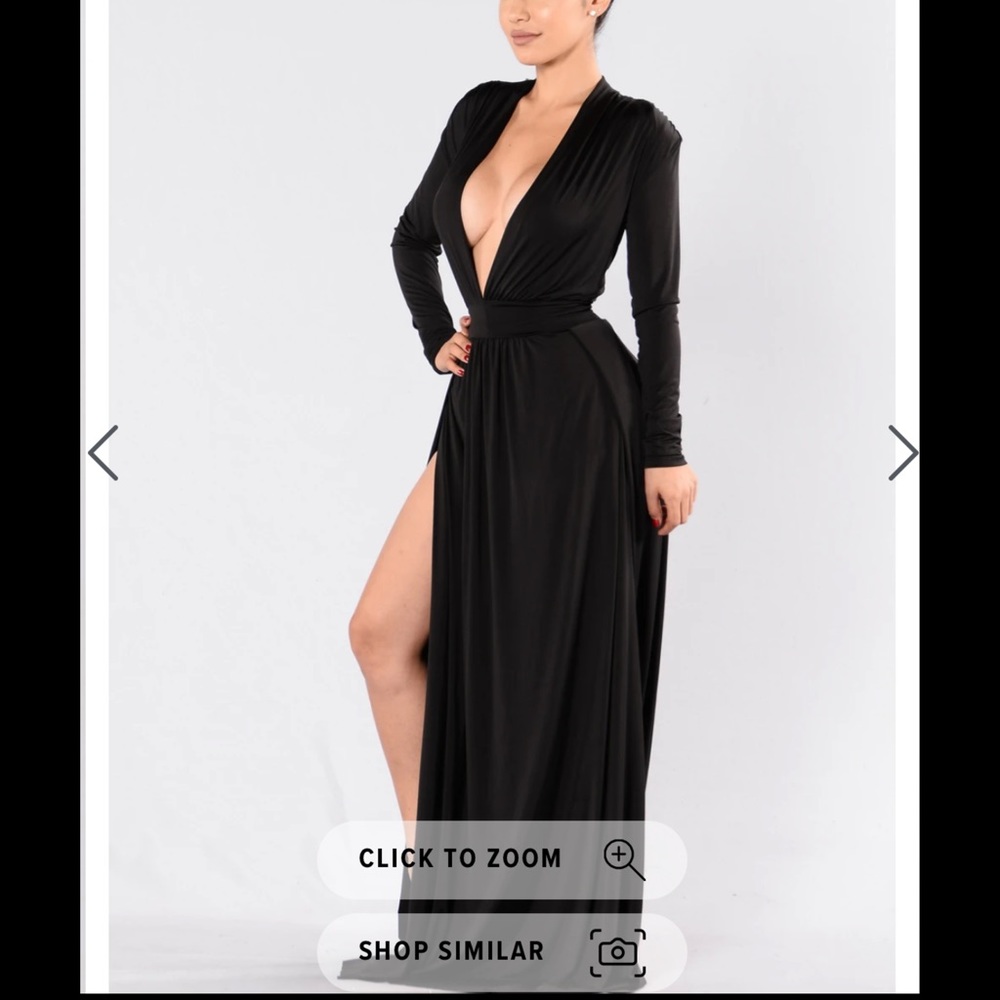Go to the next product photo
The image size is (1000, 1000).
pos(902,452)
